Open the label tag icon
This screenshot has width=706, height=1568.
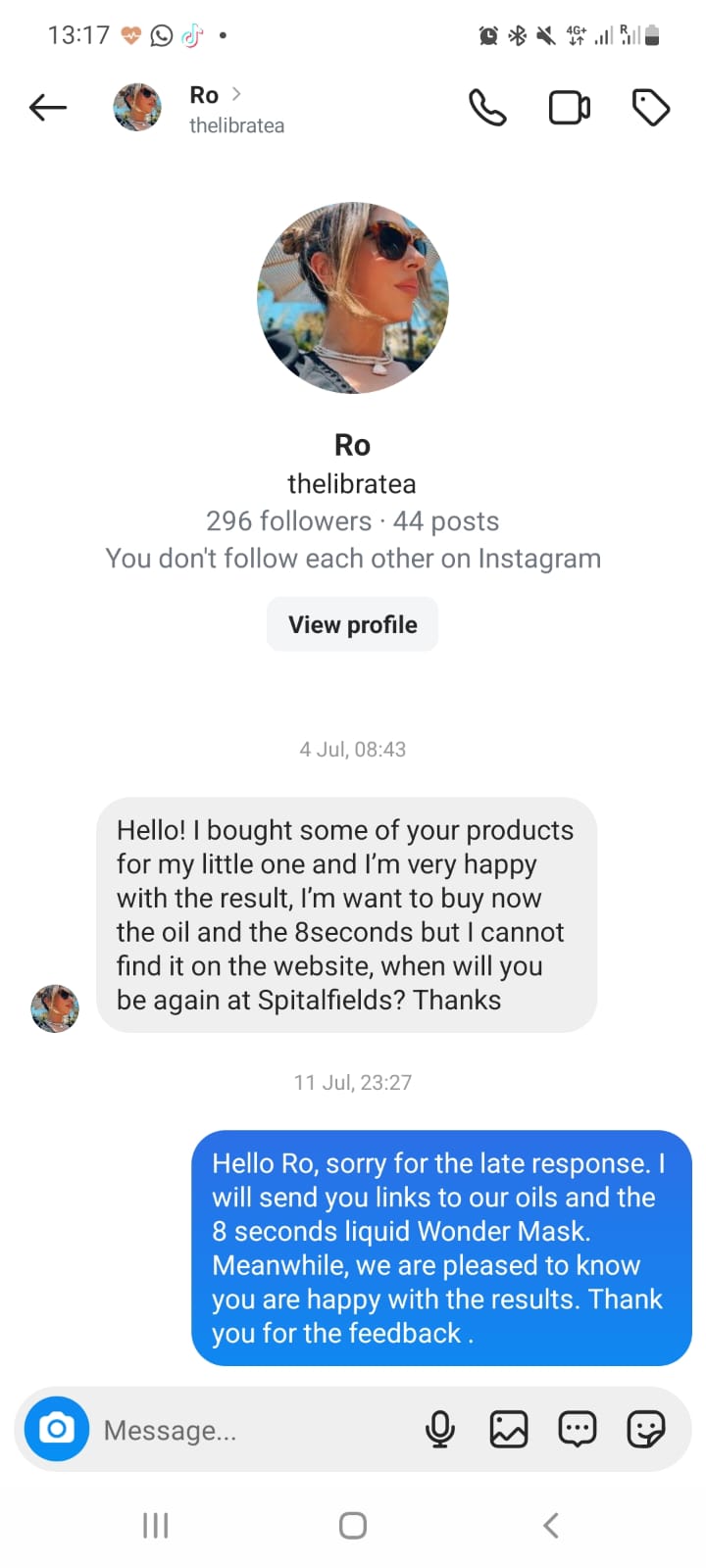651,108
